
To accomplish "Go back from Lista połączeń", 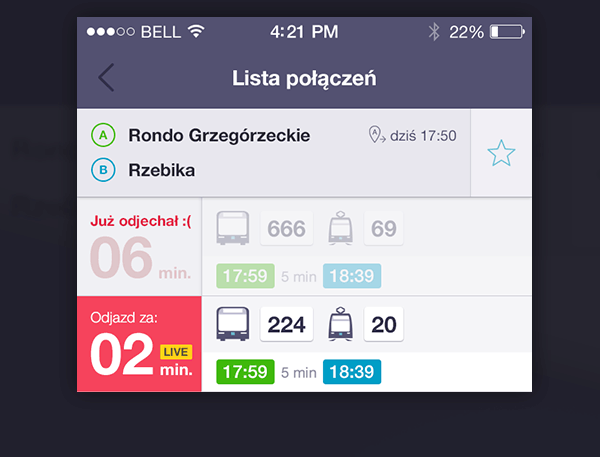I will 106,77.
